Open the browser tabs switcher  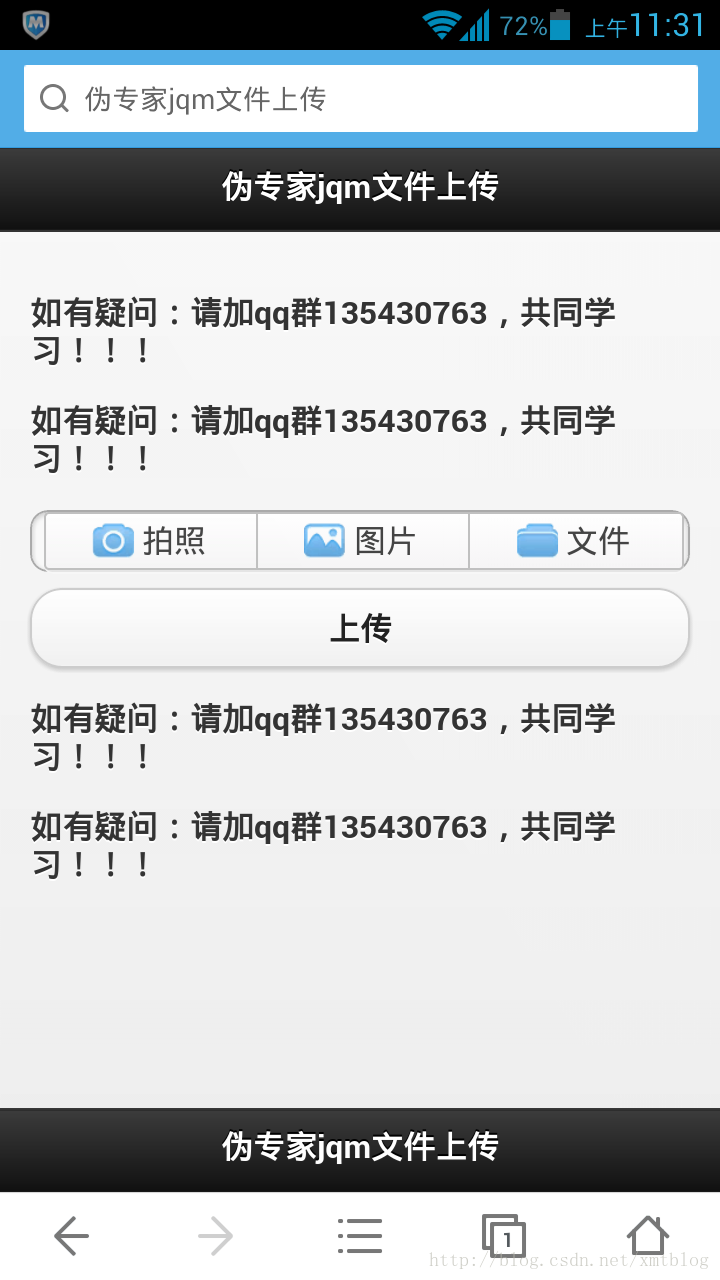pos(504,1236)
